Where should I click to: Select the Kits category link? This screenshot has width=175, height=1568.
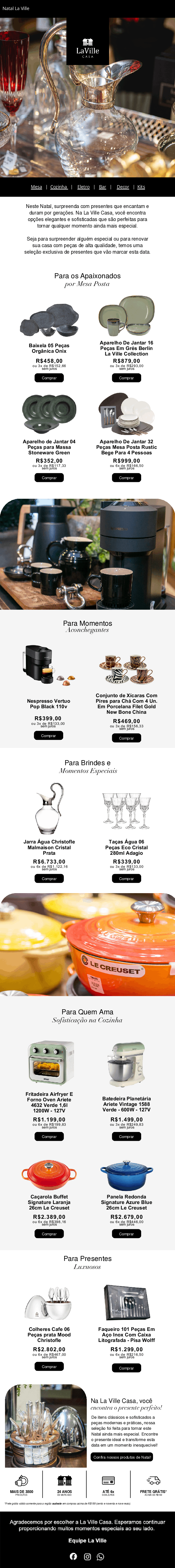tap(141, 187)
